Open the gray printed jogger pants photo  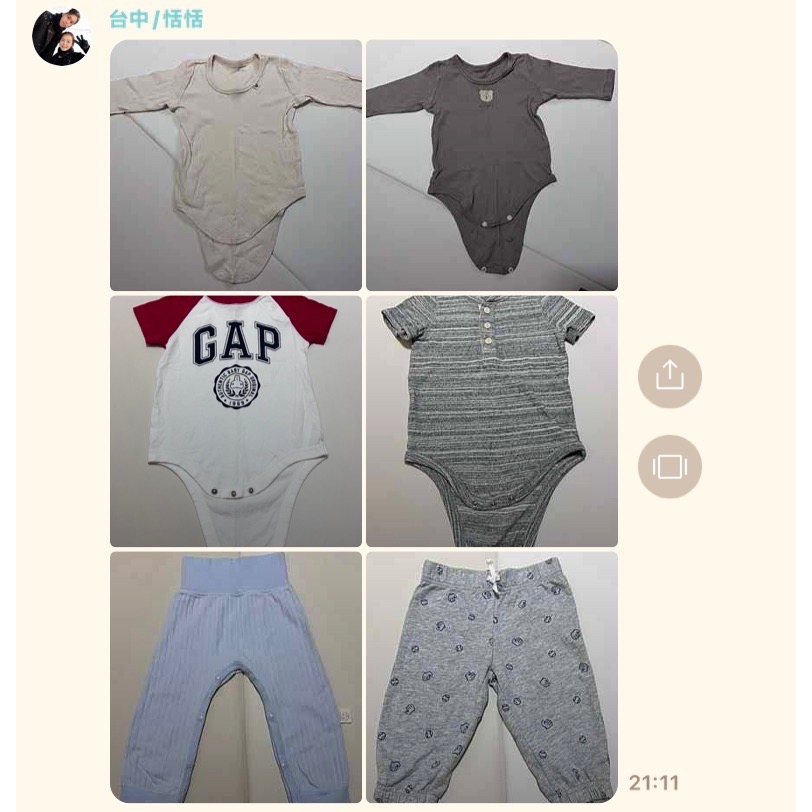[491, 676]
